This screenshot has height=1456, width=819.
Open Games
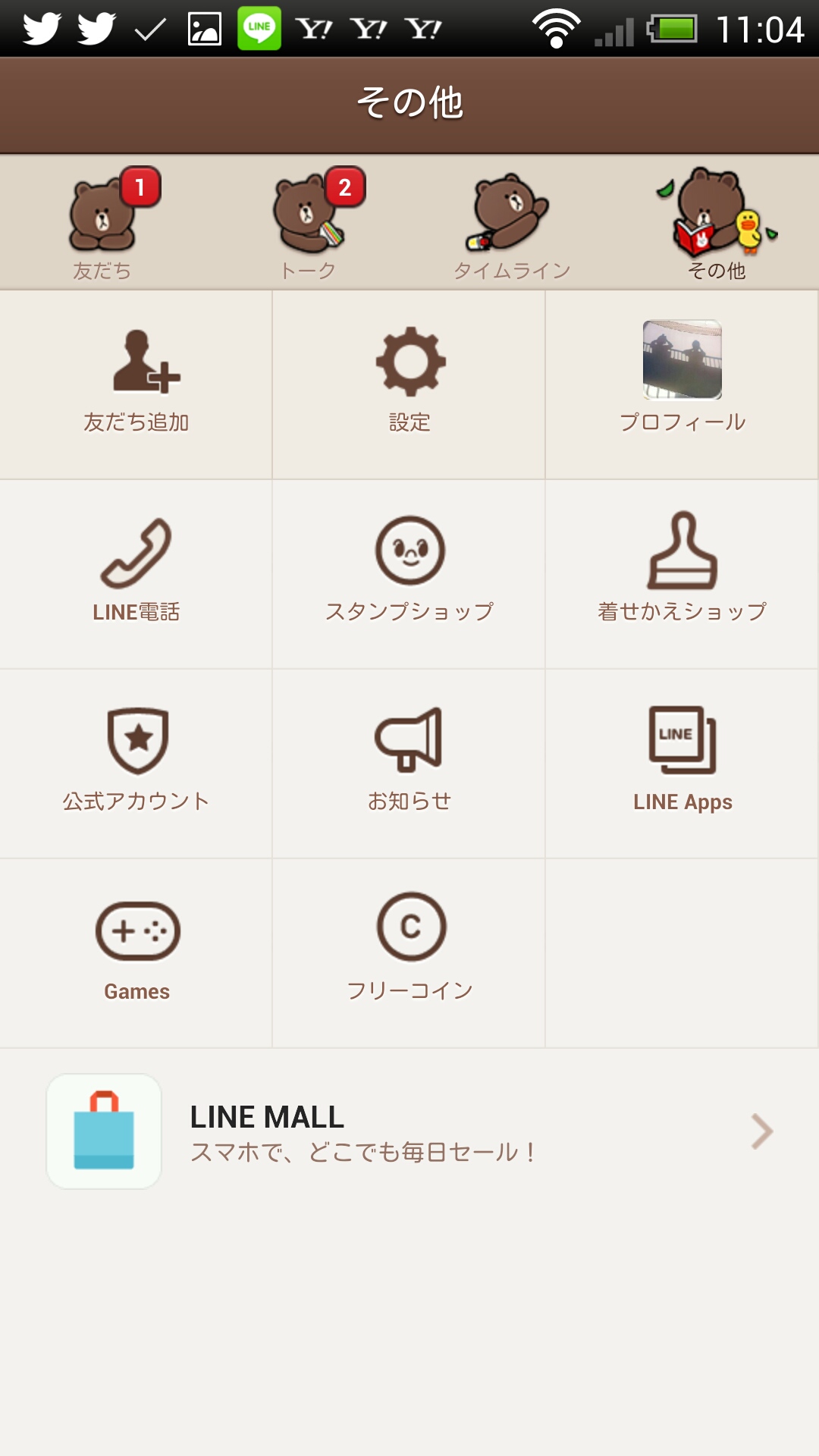click(136, 953)
